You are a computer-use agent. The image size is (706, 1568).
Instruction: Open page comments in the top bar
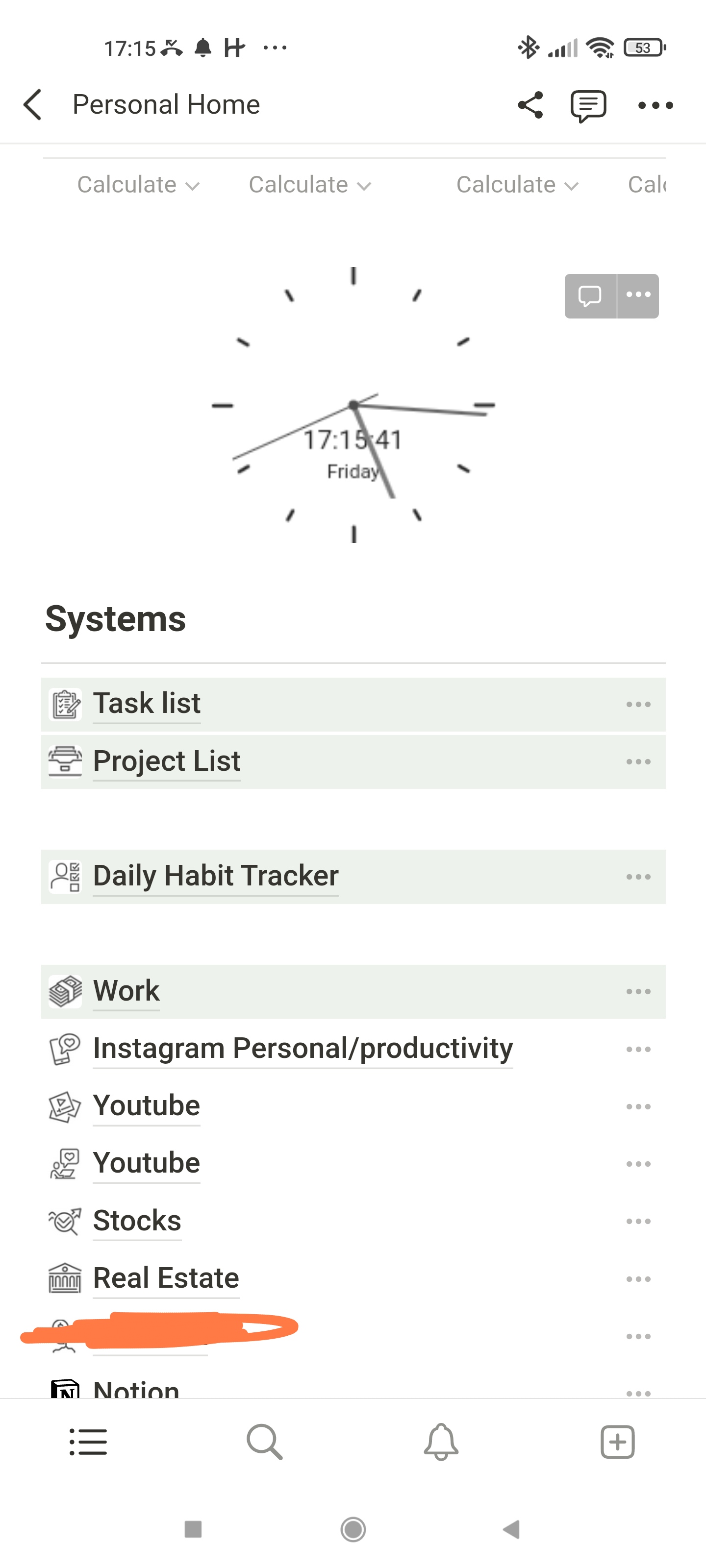(588, 106)
